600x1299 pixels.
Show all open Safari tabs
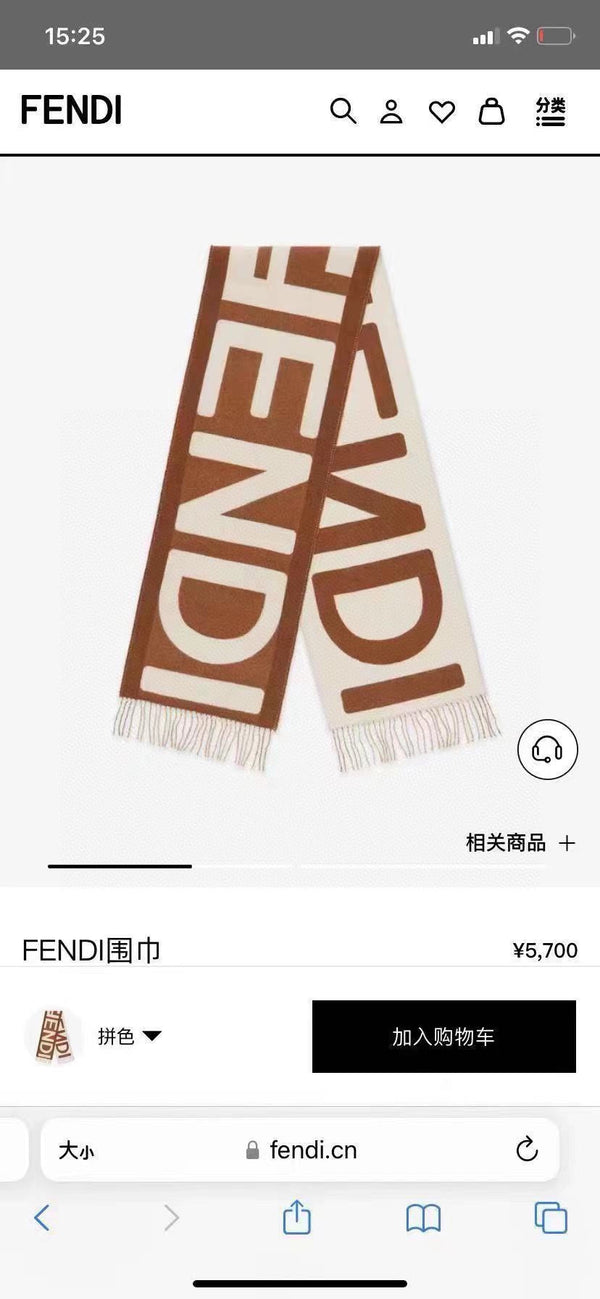(x=550, y=1217)
